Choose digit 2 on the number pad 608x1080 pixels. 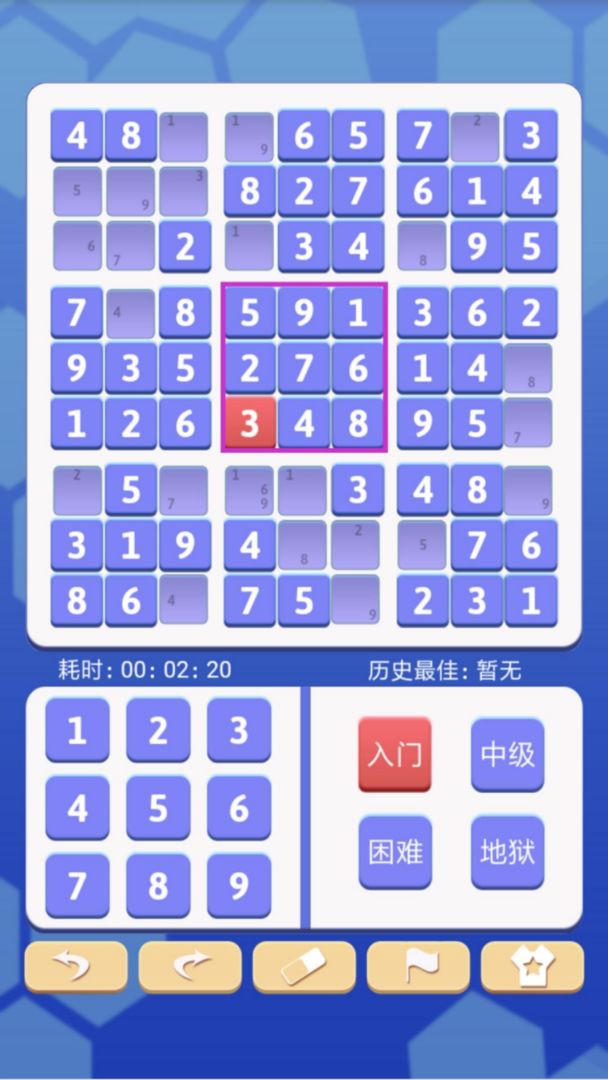tap(158, 731)
